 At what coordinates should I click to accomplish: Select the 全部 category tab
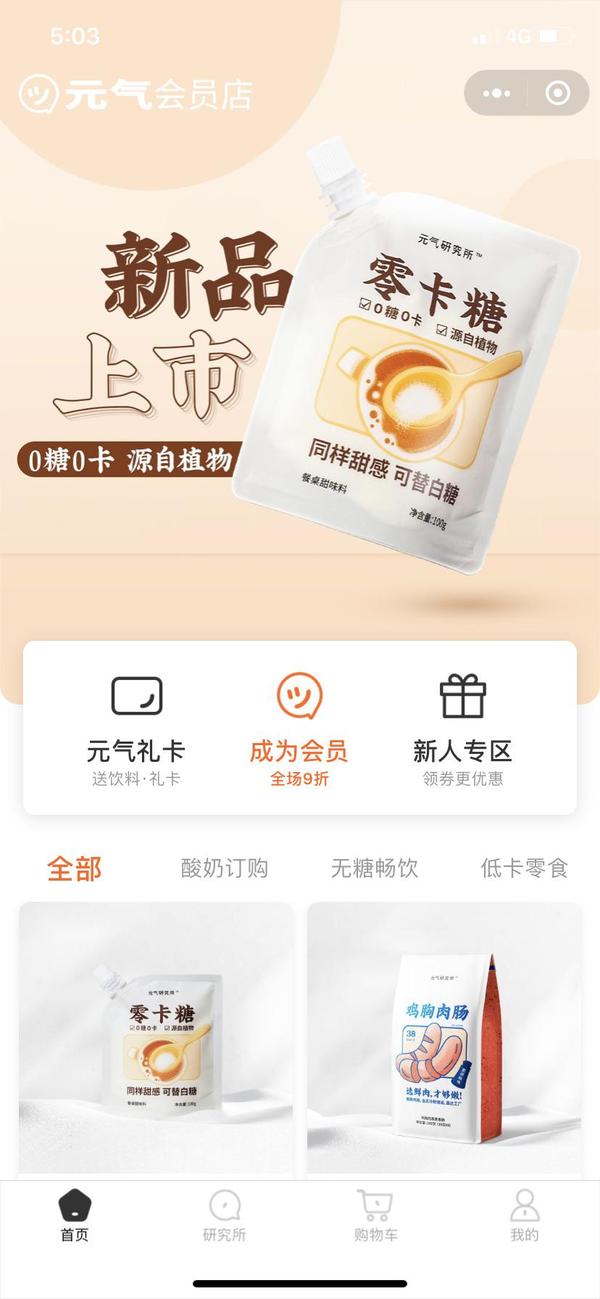pyautogui.click(x=75, y=868)
